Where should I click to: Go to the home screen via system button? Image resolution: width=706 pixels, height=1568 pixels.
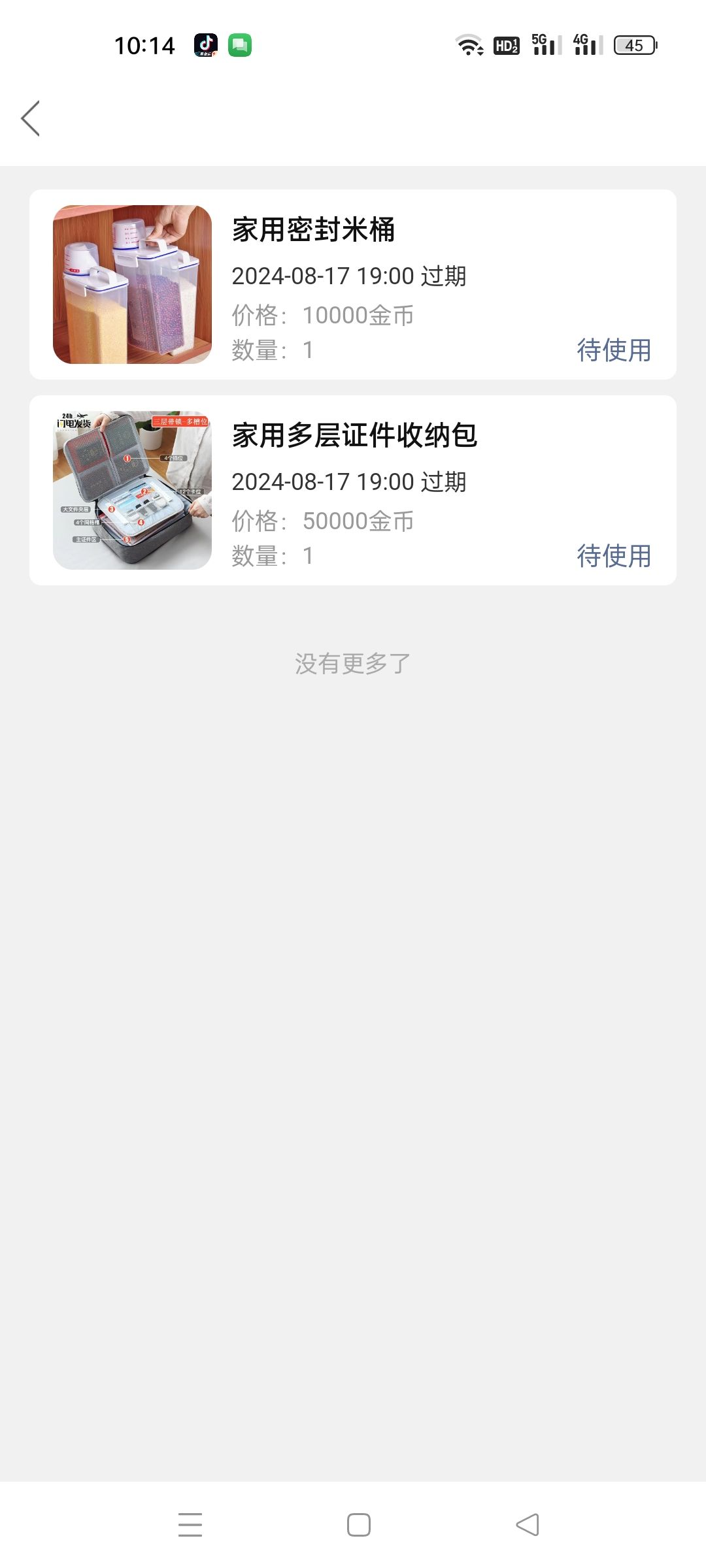click(359, 1524)
